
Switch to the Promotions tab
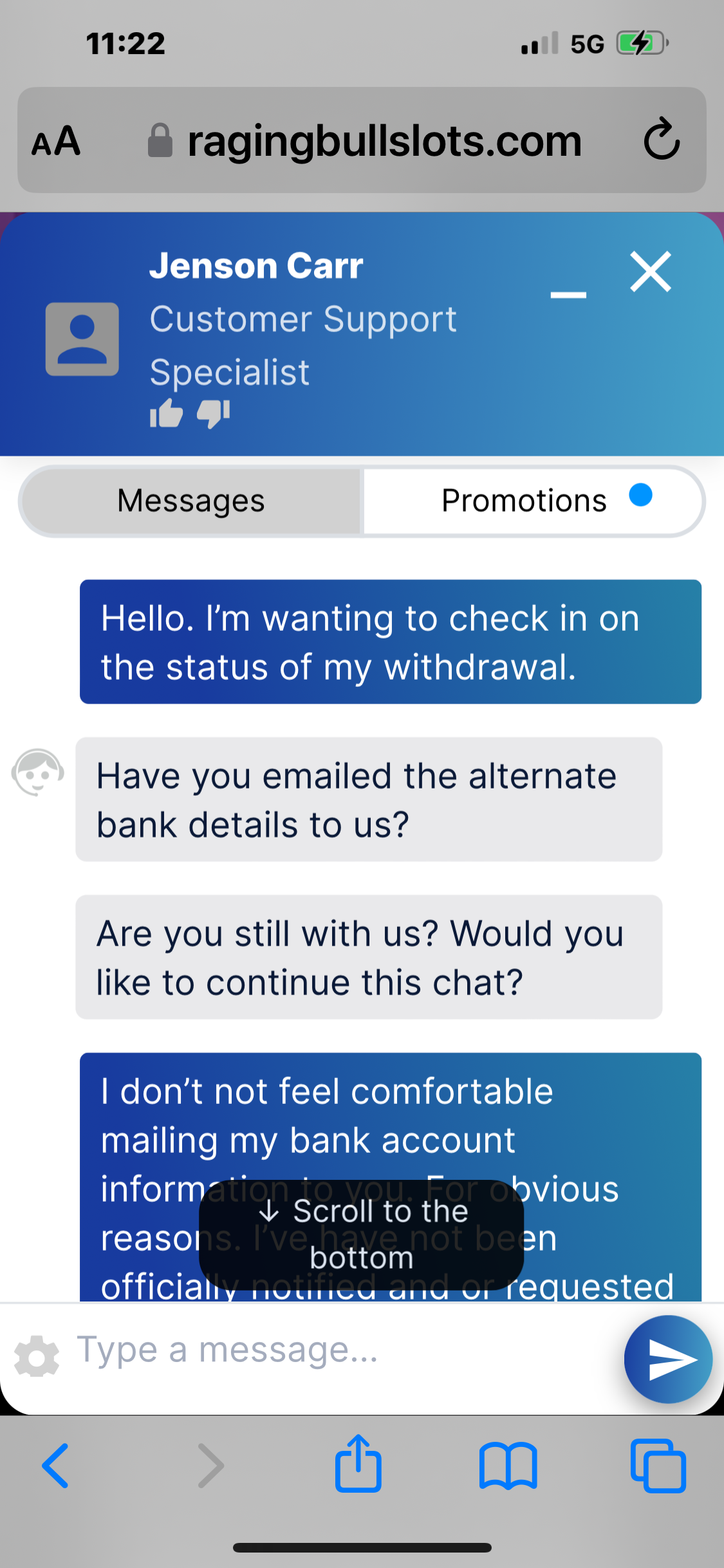coord(533,501)
